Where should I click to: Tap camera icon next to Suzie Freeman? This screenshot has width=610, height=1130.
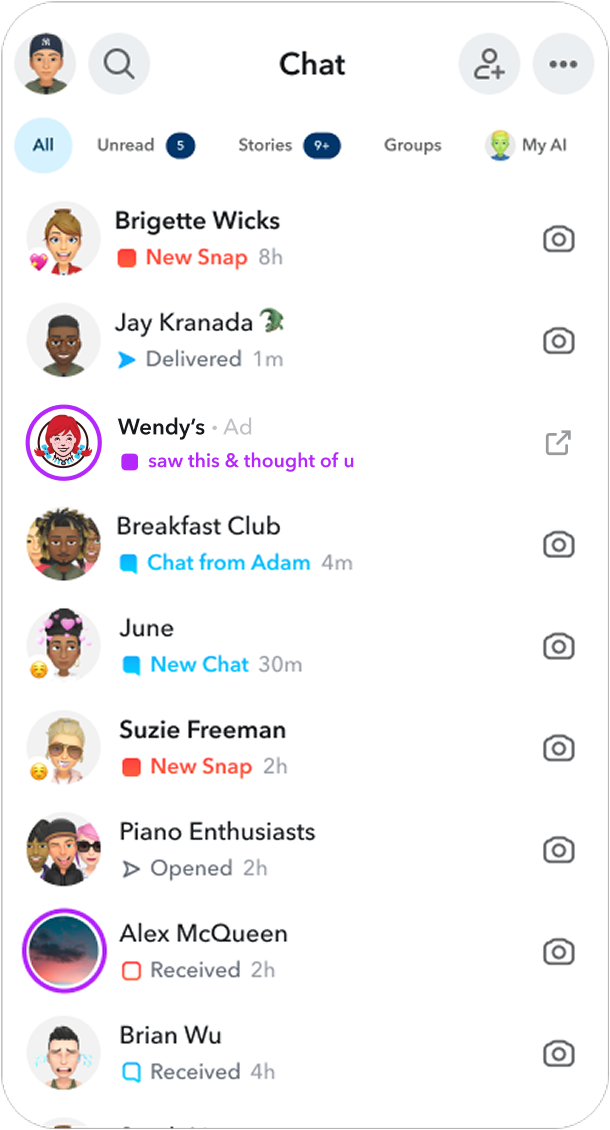pos(558,748)
